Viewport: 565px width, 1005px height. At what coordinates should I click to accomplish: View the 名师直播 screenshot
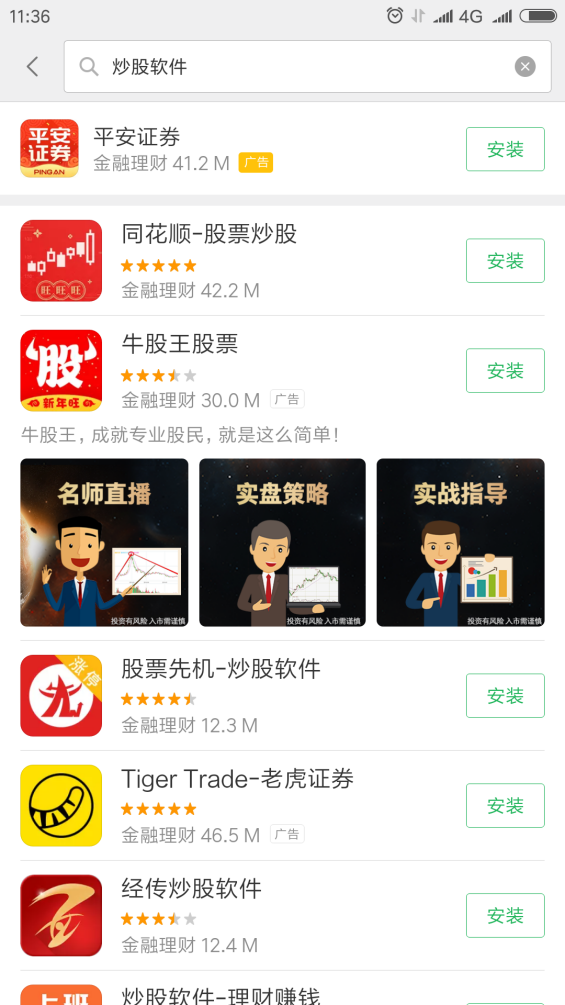(x=104, y=542)
